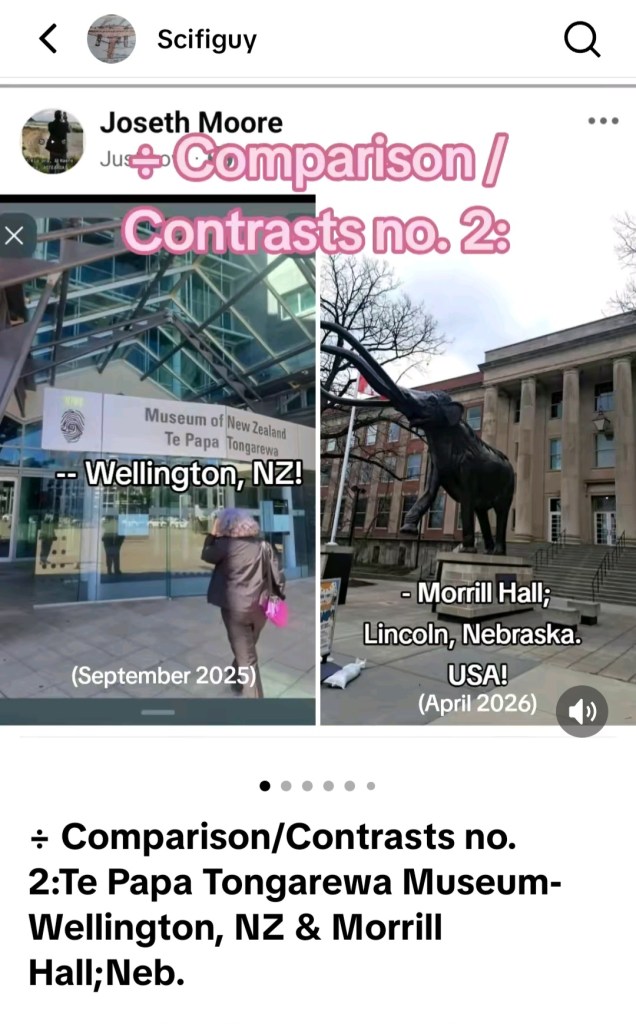636x1024 pixels.
Task: View Joseth Moore's profile picture
Action: pyautogui.click(x=52, y=140)
